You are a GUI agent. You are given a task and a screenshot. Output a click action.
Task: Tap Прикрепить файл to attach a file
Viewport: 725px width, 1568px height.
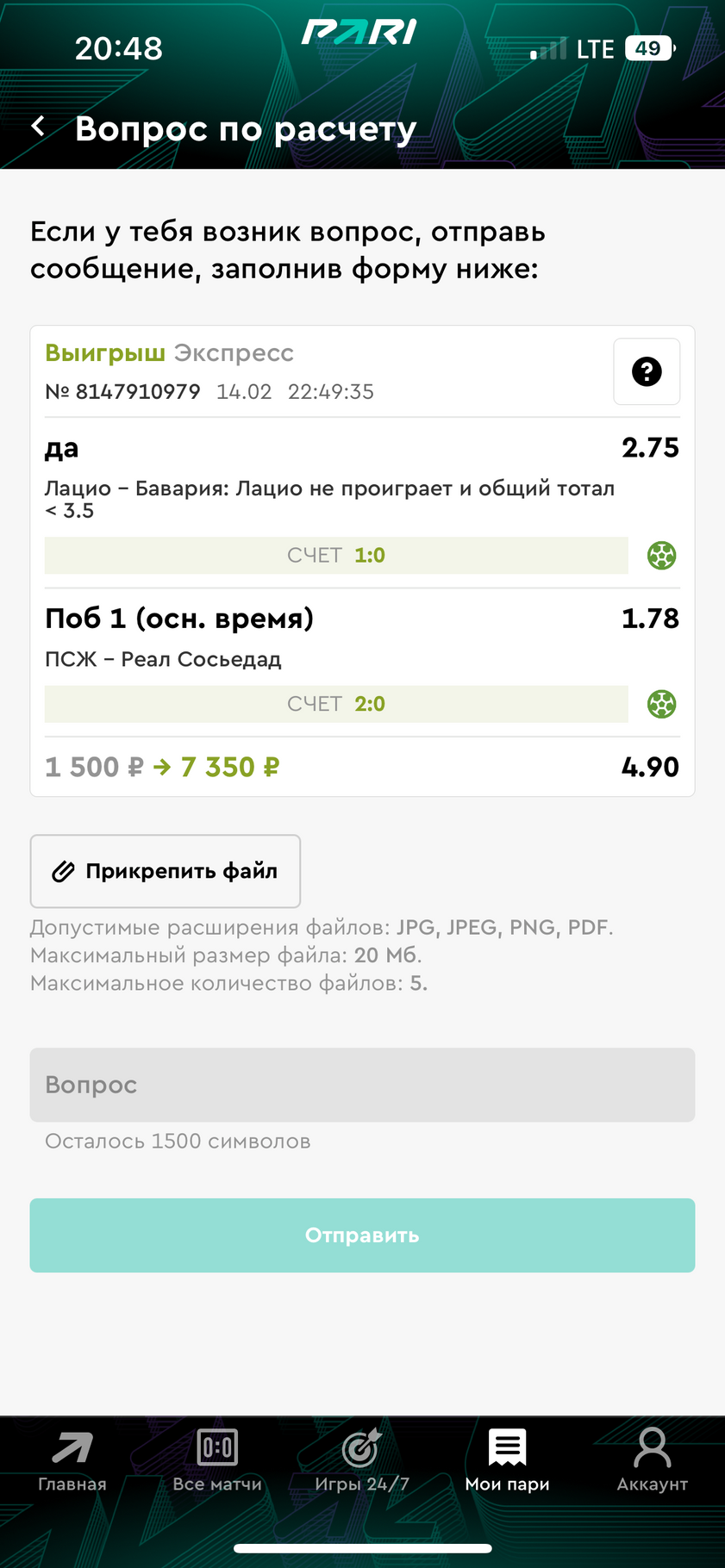(166, 871)
